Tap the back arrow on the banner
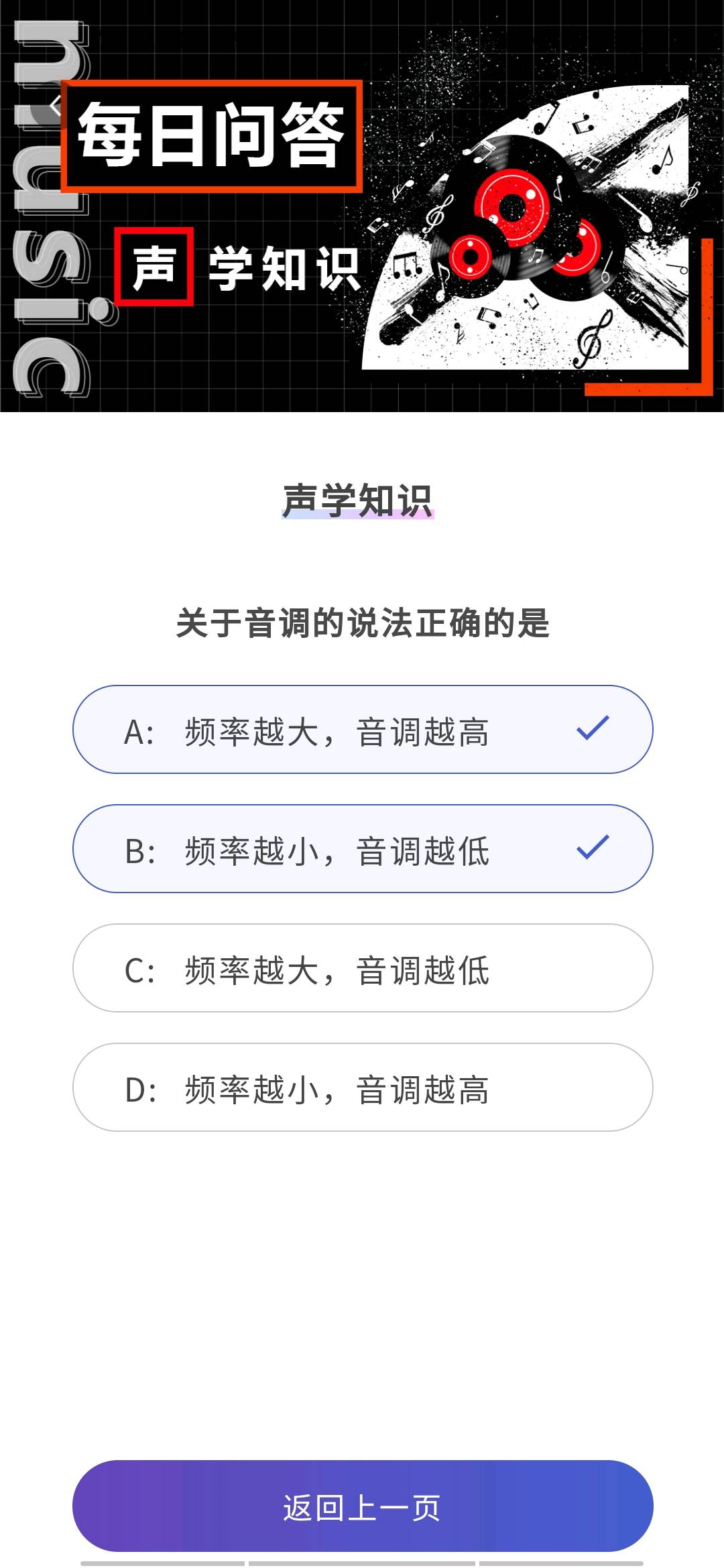Viewport: 724px width, 1568px height. click(55, 105)
